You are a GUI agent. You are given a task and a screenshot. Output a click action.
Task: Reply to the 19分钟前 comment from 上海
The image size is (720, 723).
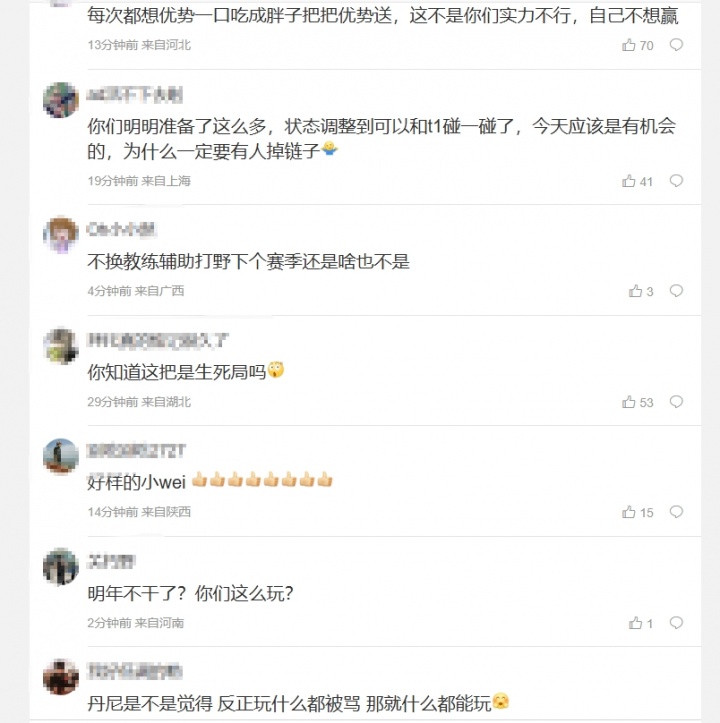pos(676,181)
